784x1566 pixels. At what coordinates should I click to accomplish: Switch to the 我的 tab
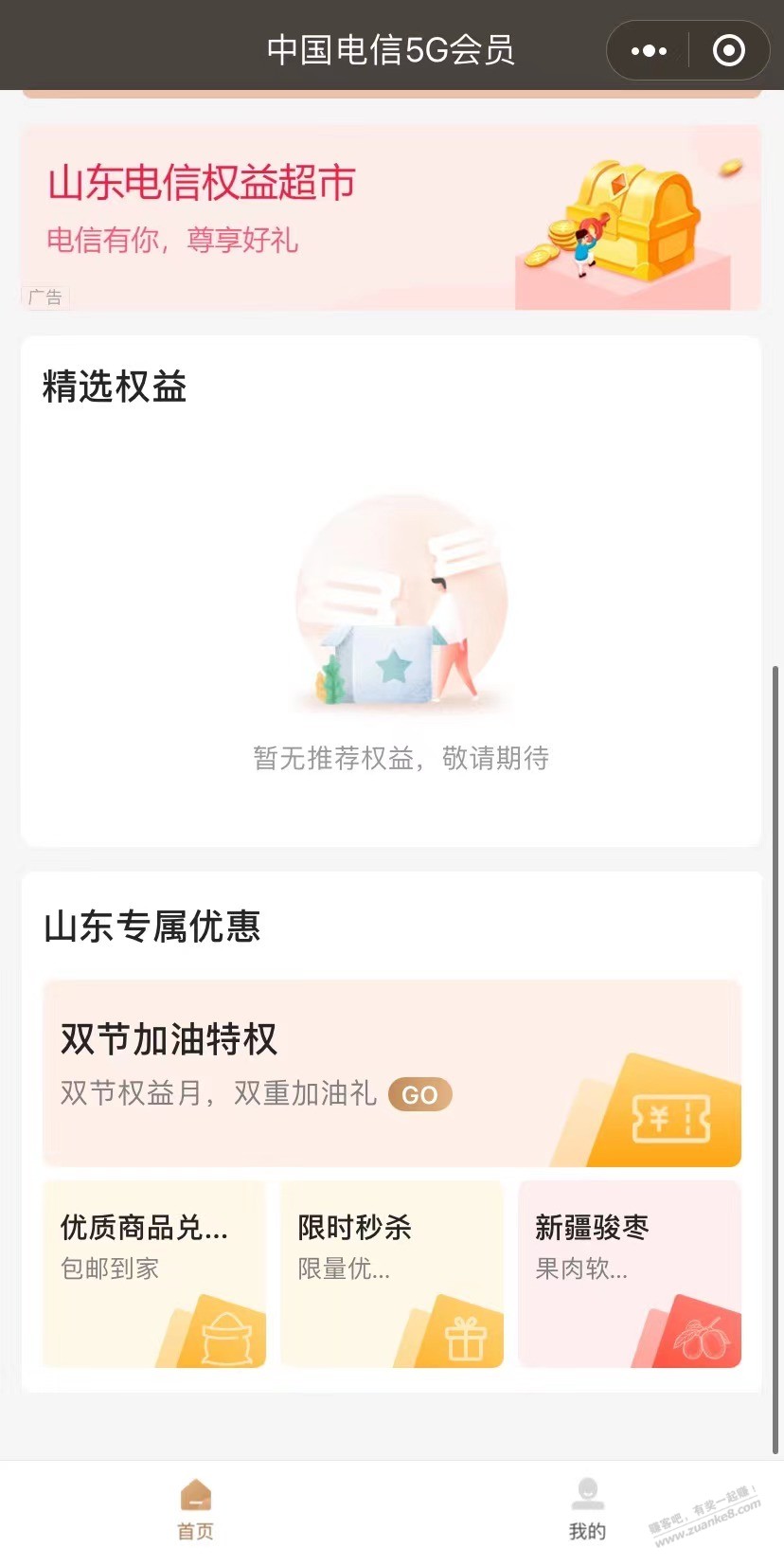pos(587,1509)
